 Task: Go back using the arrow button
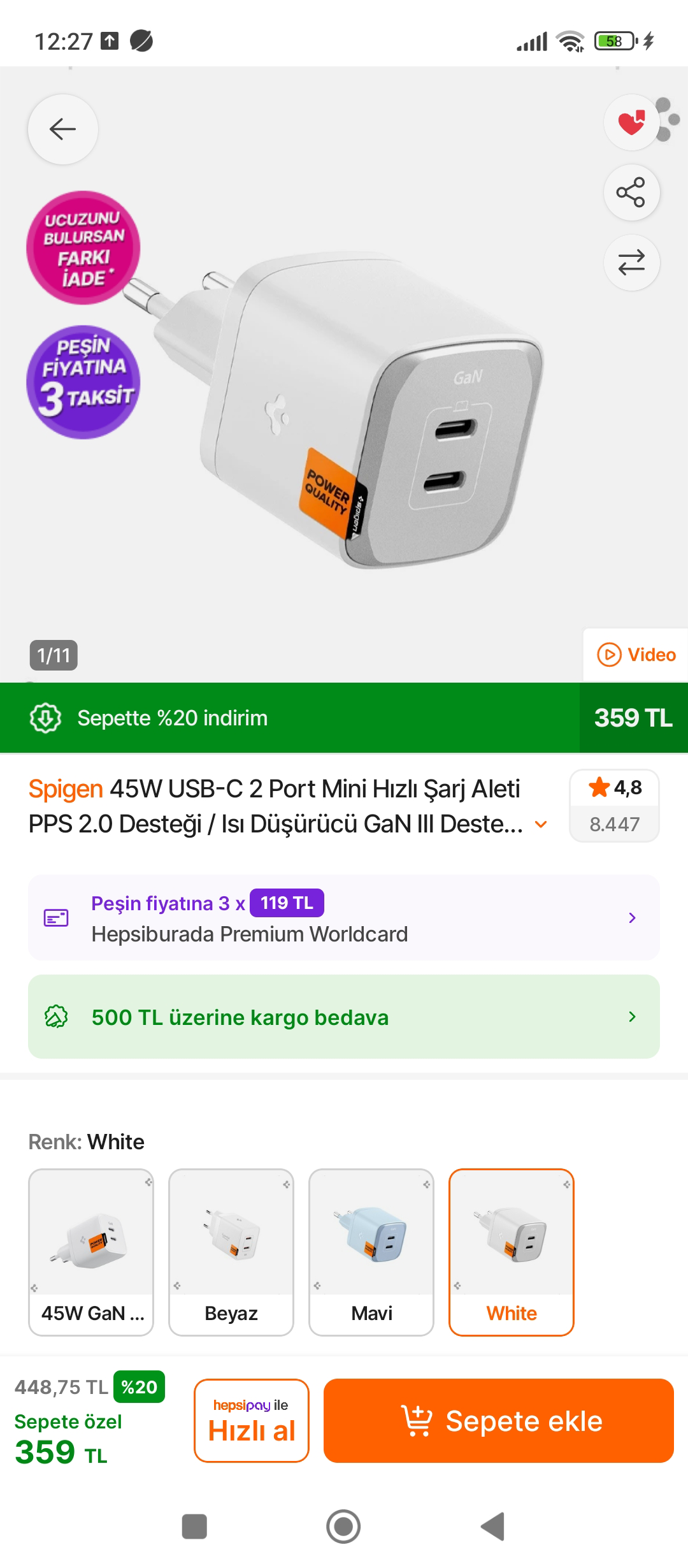[x=62, y=129]
